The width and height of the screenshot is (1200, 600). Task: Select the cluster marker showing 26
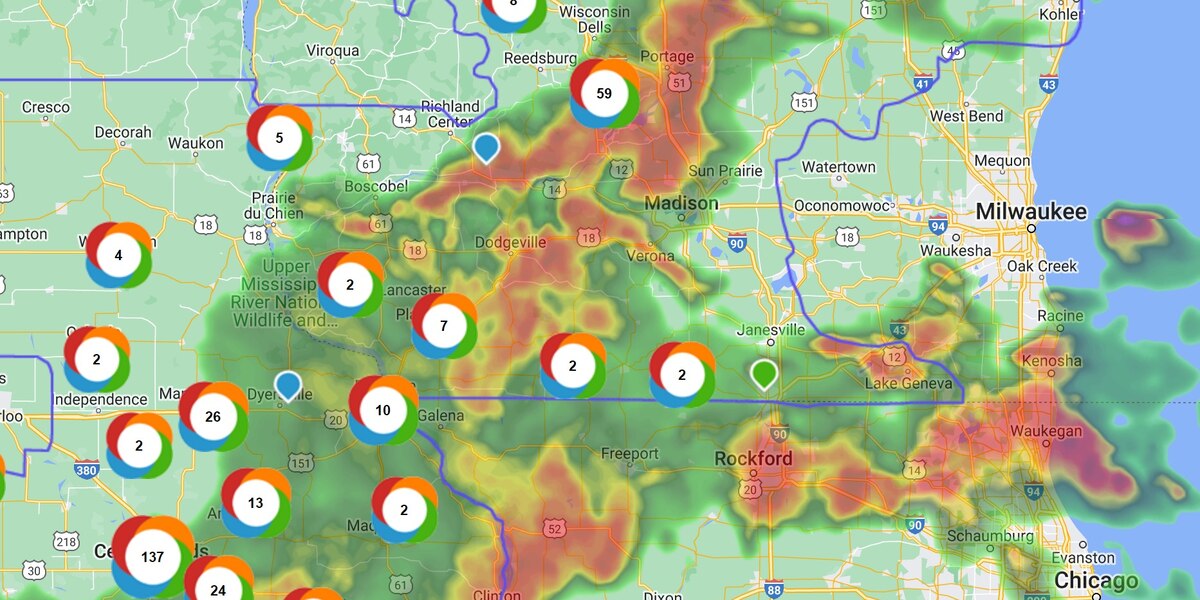pos(212,416)
